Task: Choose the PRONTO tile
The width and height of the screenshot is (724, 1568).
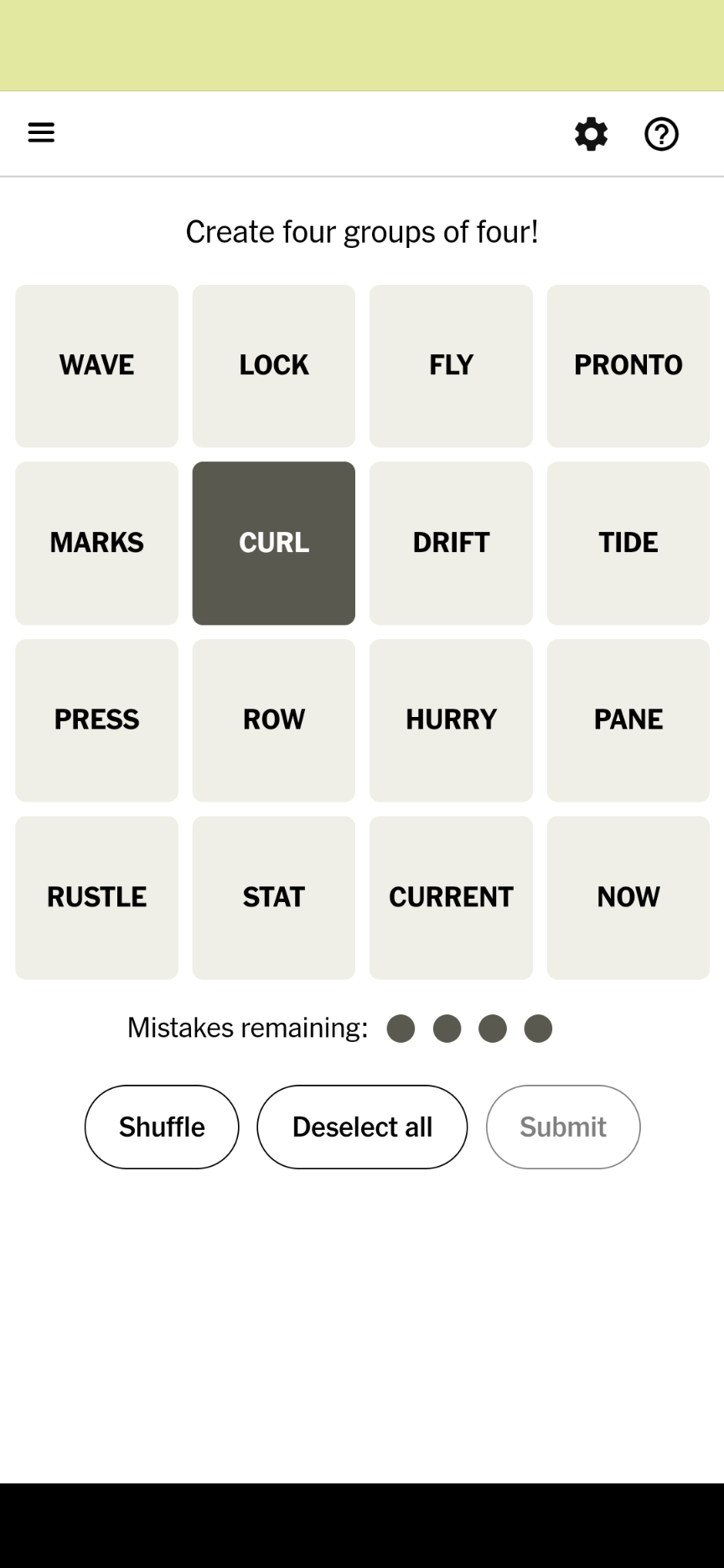Action: [x=628, y=366]
